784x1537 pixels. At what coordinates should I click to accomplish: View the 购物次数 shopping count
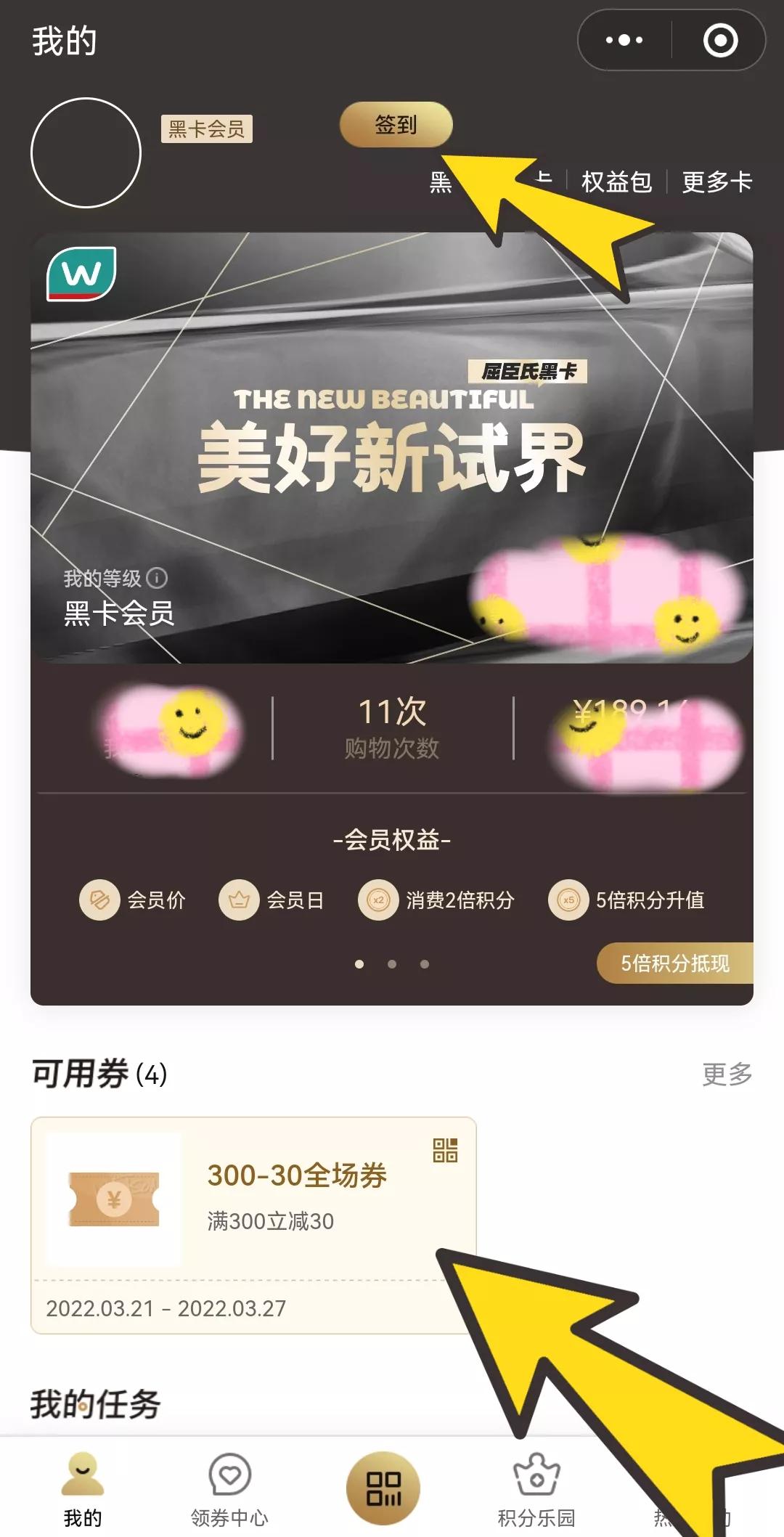392,727
